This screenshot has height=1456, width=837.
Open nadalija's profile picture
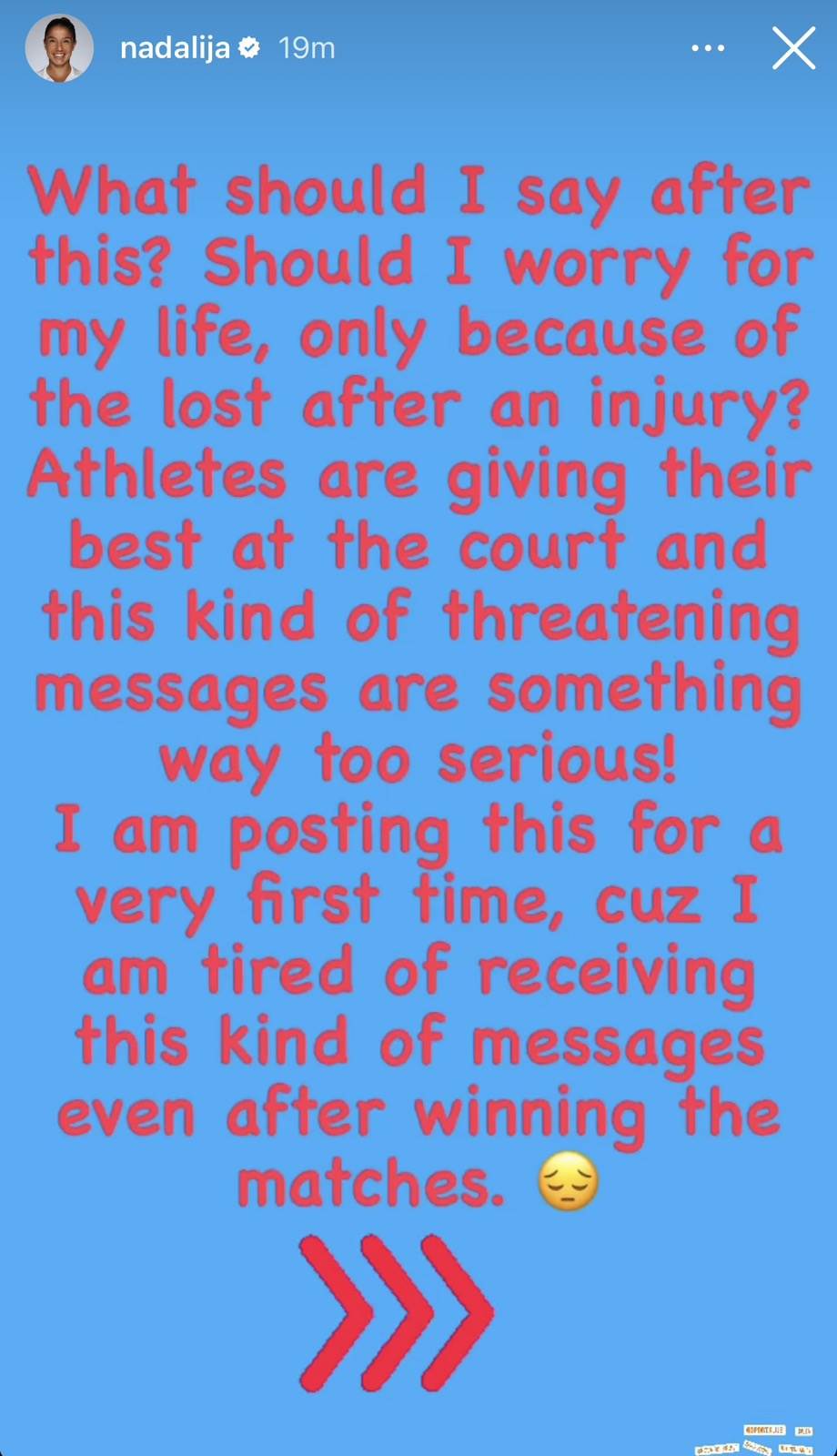pyautogui.click(x=59, y=48)
